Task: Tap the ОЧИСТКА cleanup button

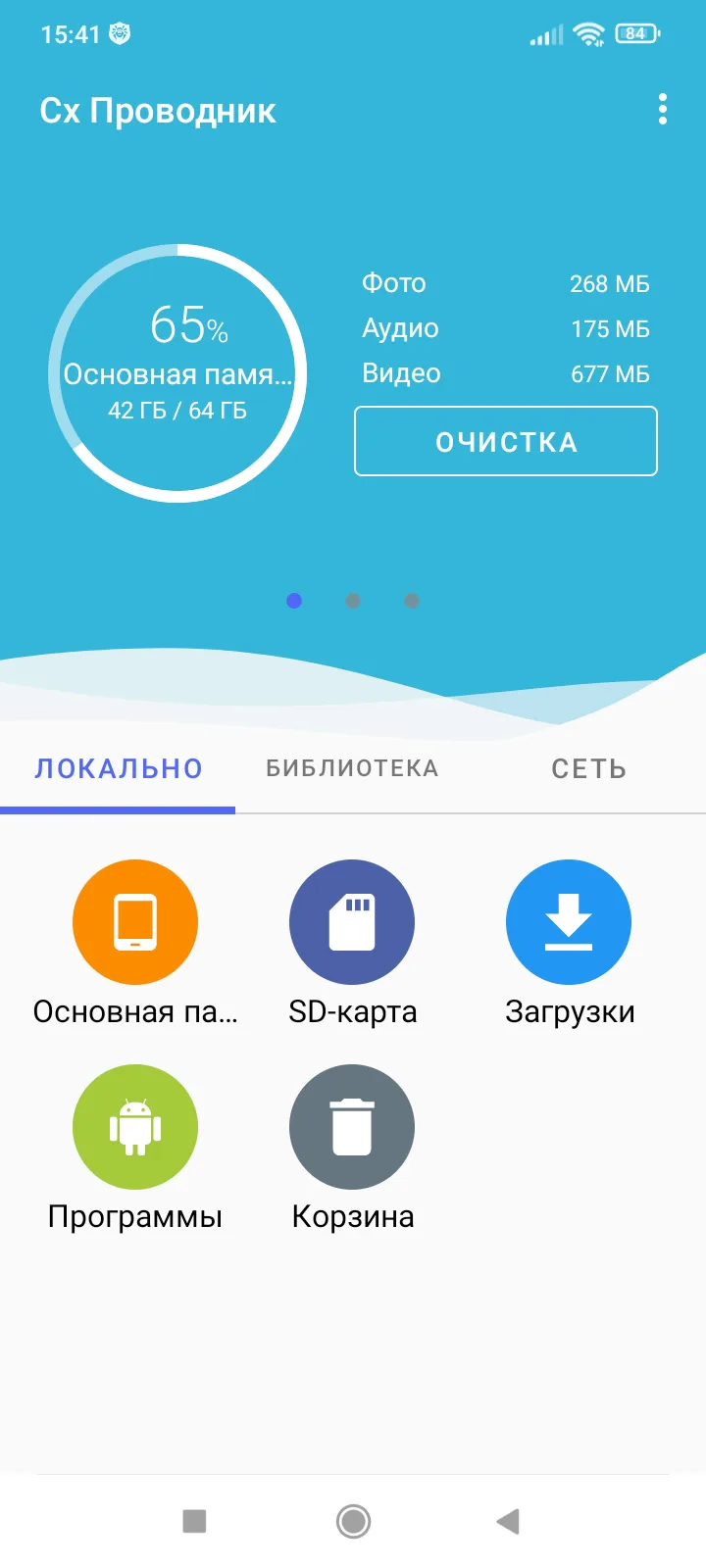Action: pos(506,441)
